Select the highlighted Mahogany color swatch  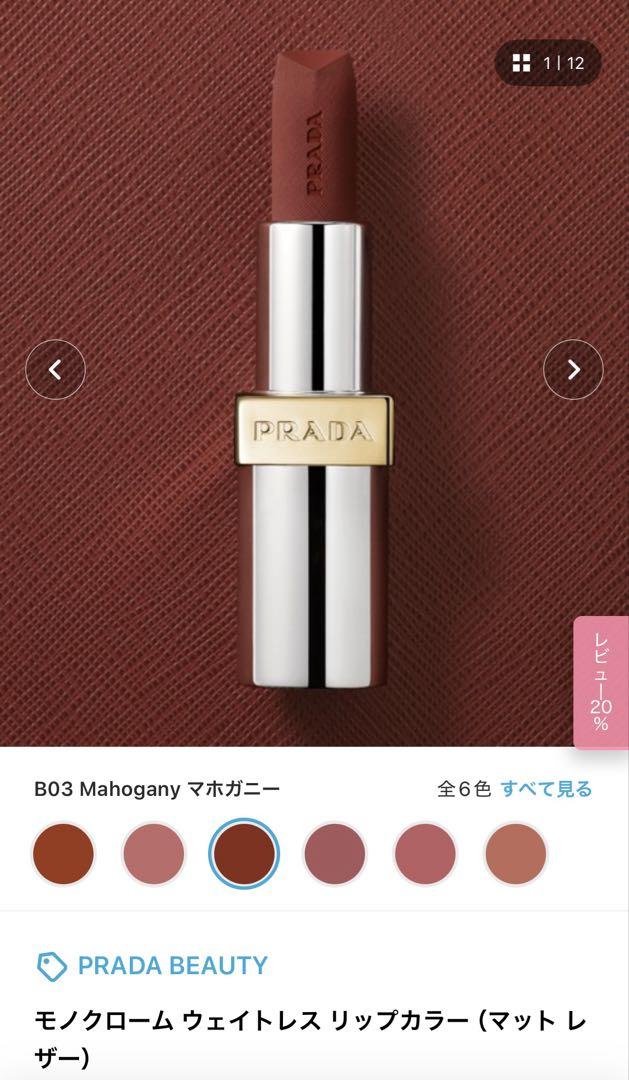point(244,854)
